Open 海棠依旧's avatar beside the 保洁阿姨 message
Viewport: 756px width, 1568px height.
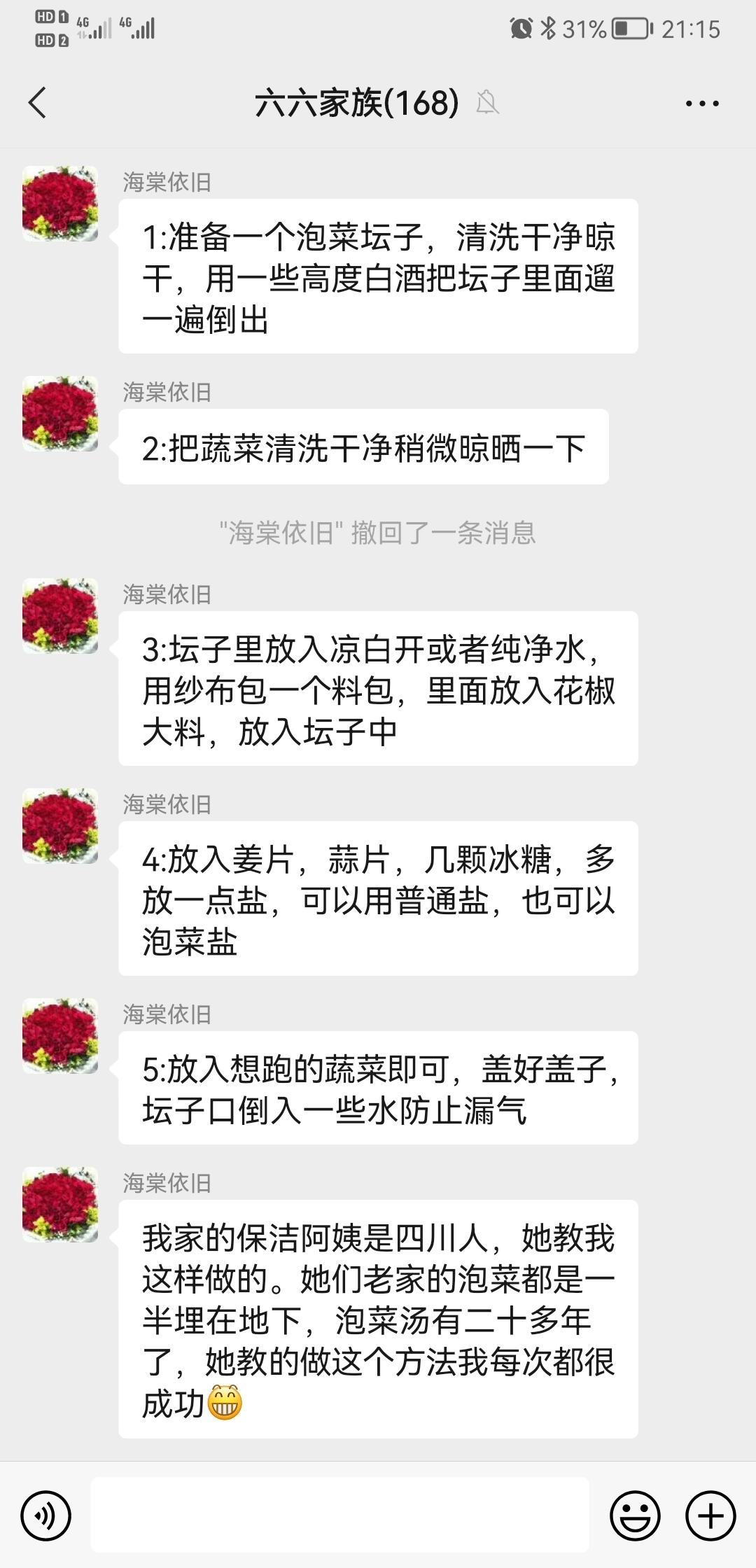click(x=60, y=1204)
